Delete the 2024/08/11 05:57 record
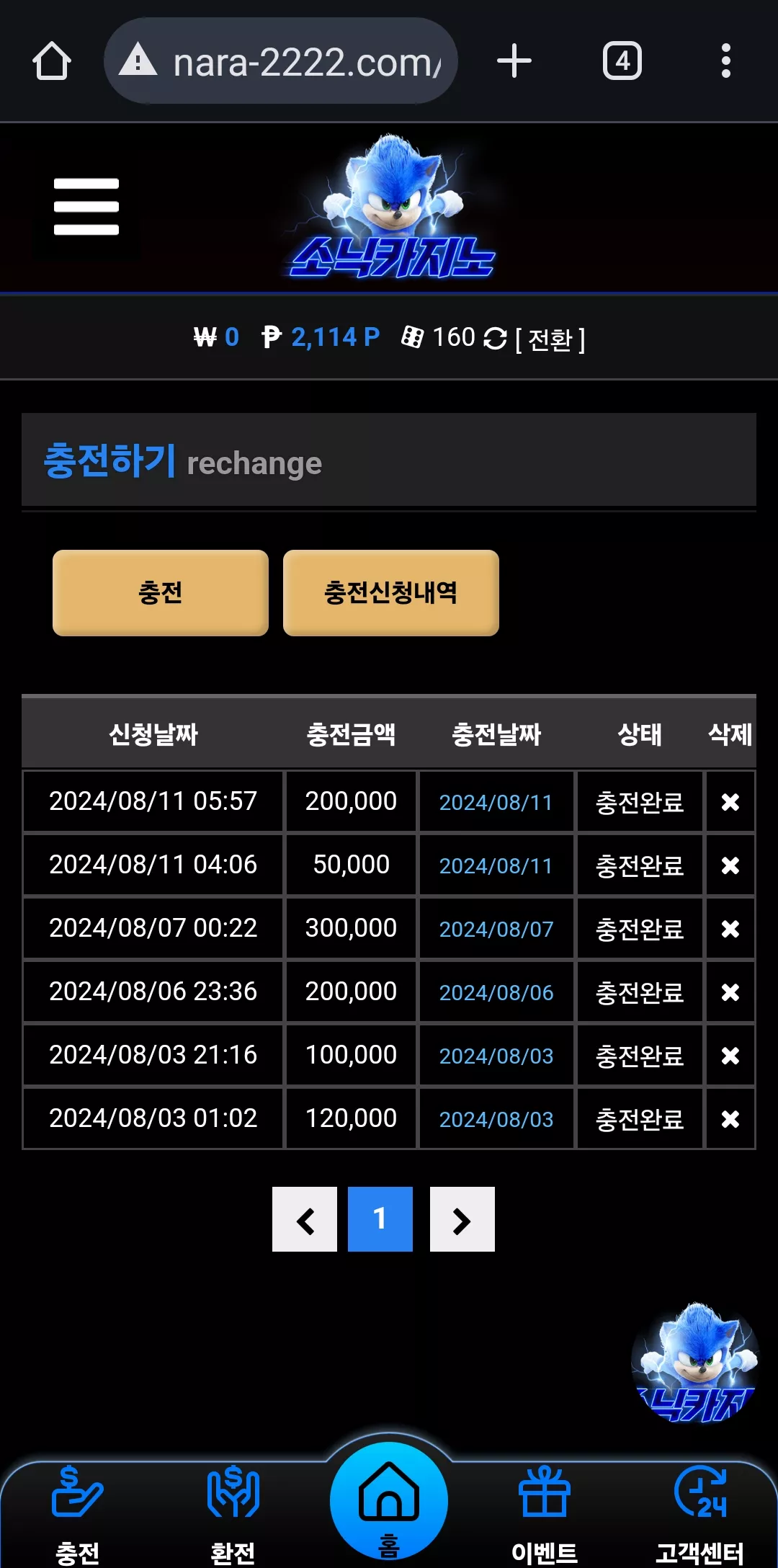This screenshot has height=1568, width=778. point(730,802)
